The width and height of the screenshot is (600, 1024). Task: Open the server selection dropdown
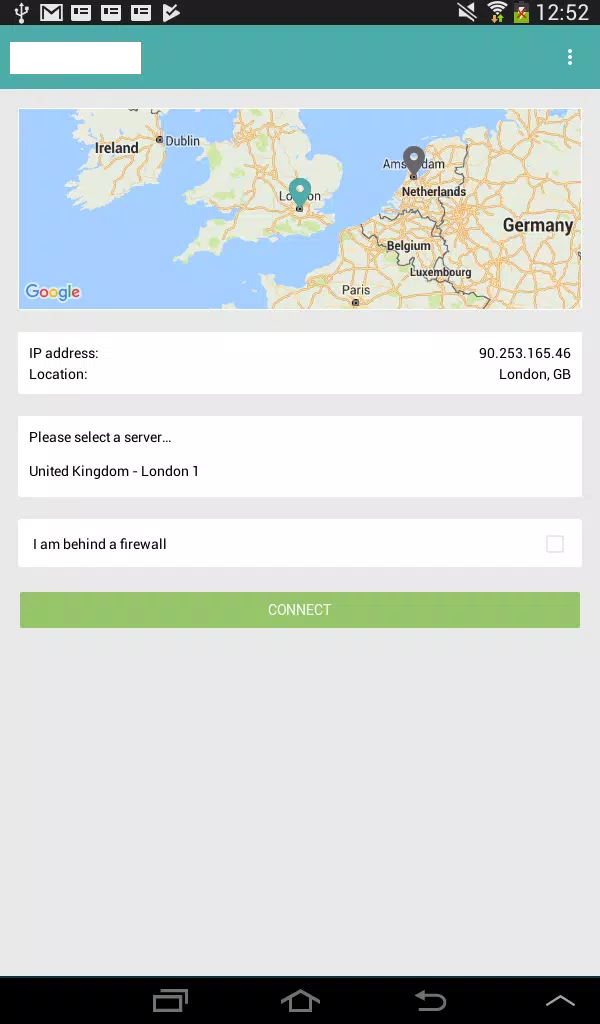click(x=300, y=470)
